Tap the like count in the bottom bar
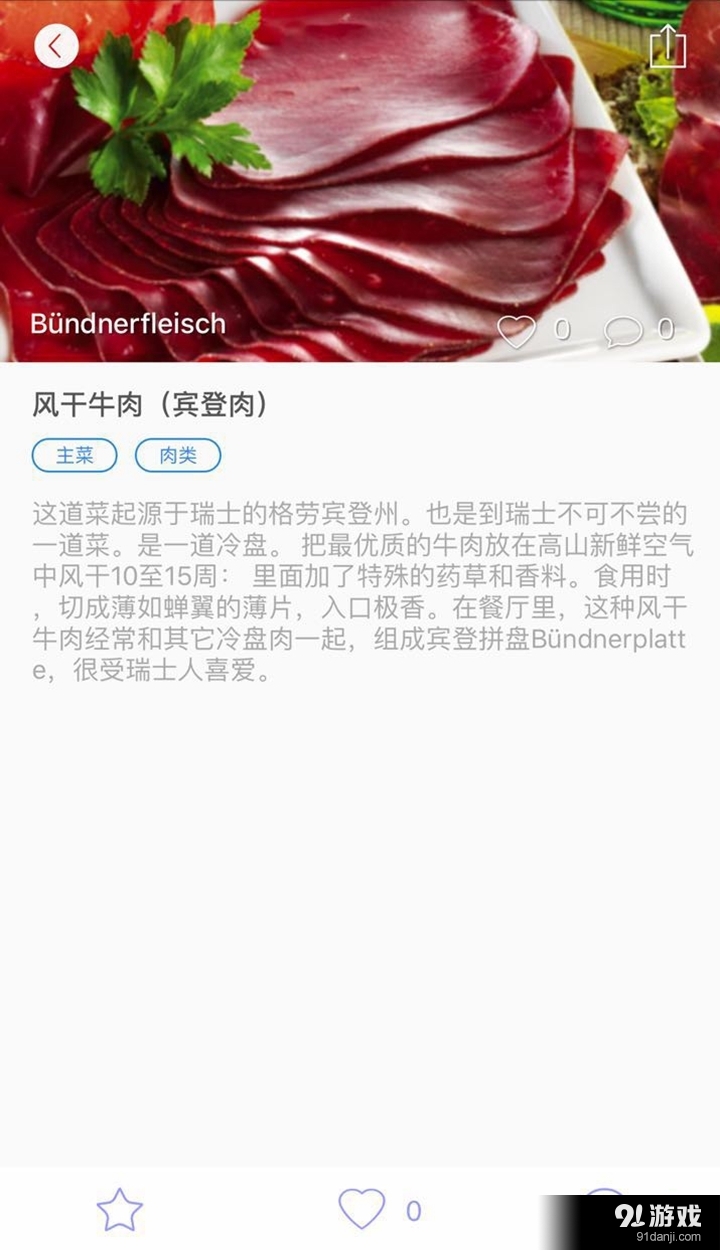The width and height of the screenshot is (720, 1250). click(x=410, y=1210)
